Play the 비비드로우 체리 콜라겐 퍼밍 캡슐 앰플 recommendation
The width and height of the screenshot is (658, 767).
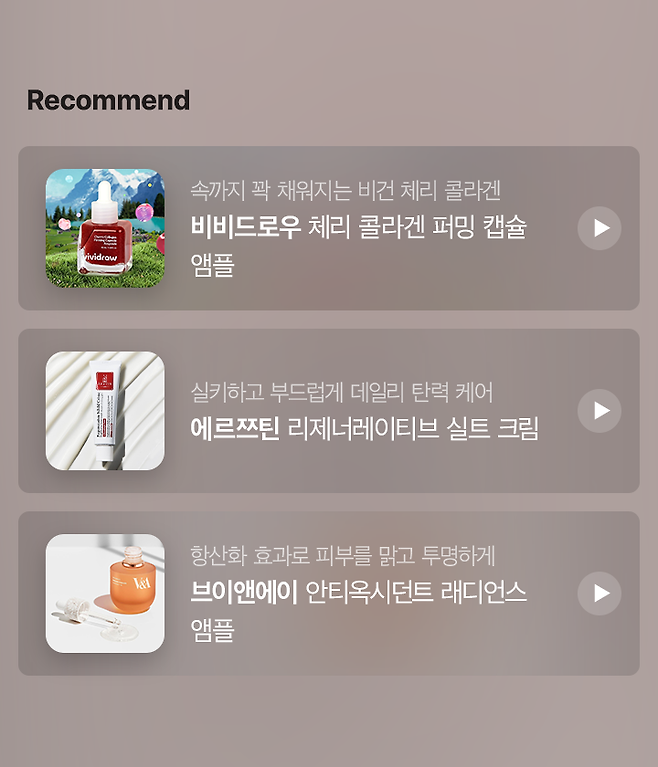pos(599,228)
